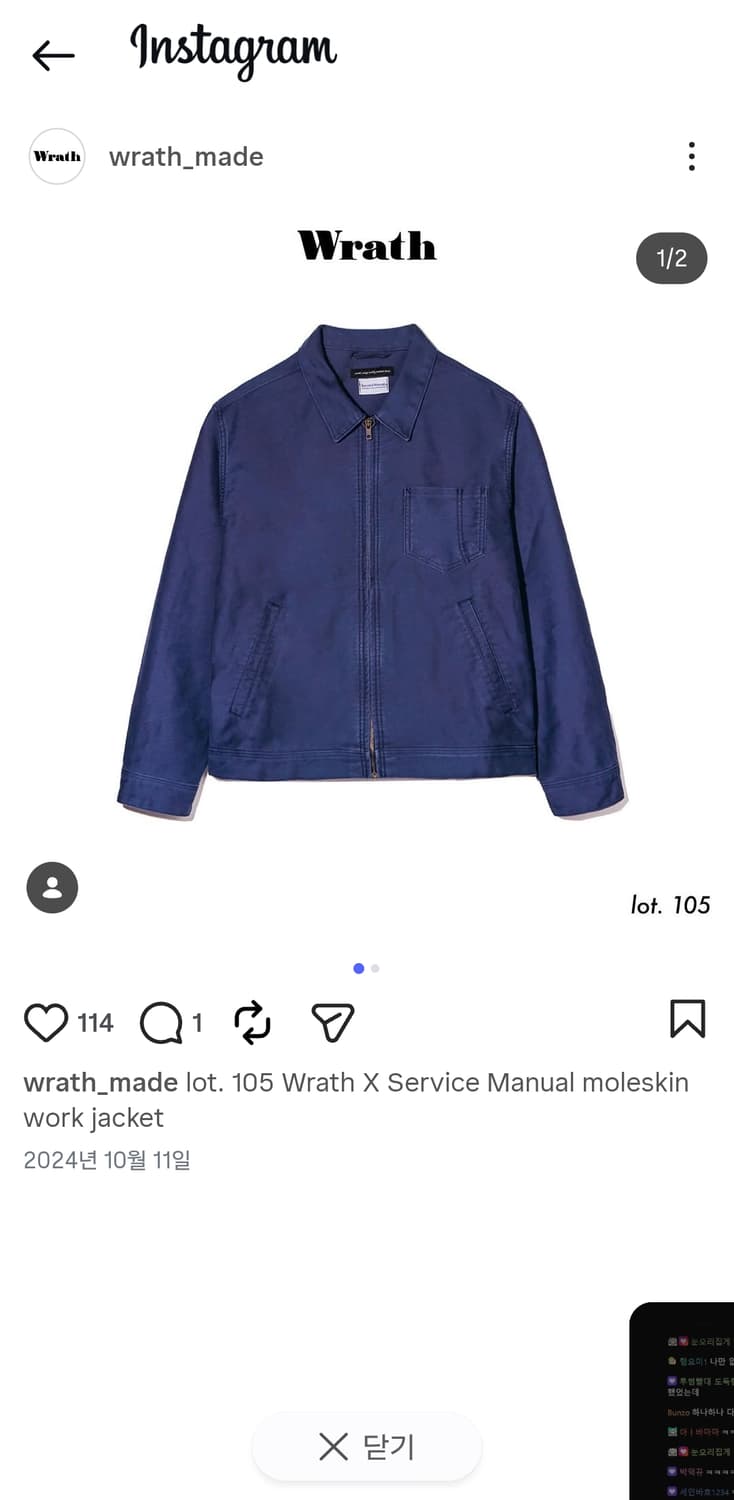Select the first active carousel dot
The image size is (734, 1500).
359,968
